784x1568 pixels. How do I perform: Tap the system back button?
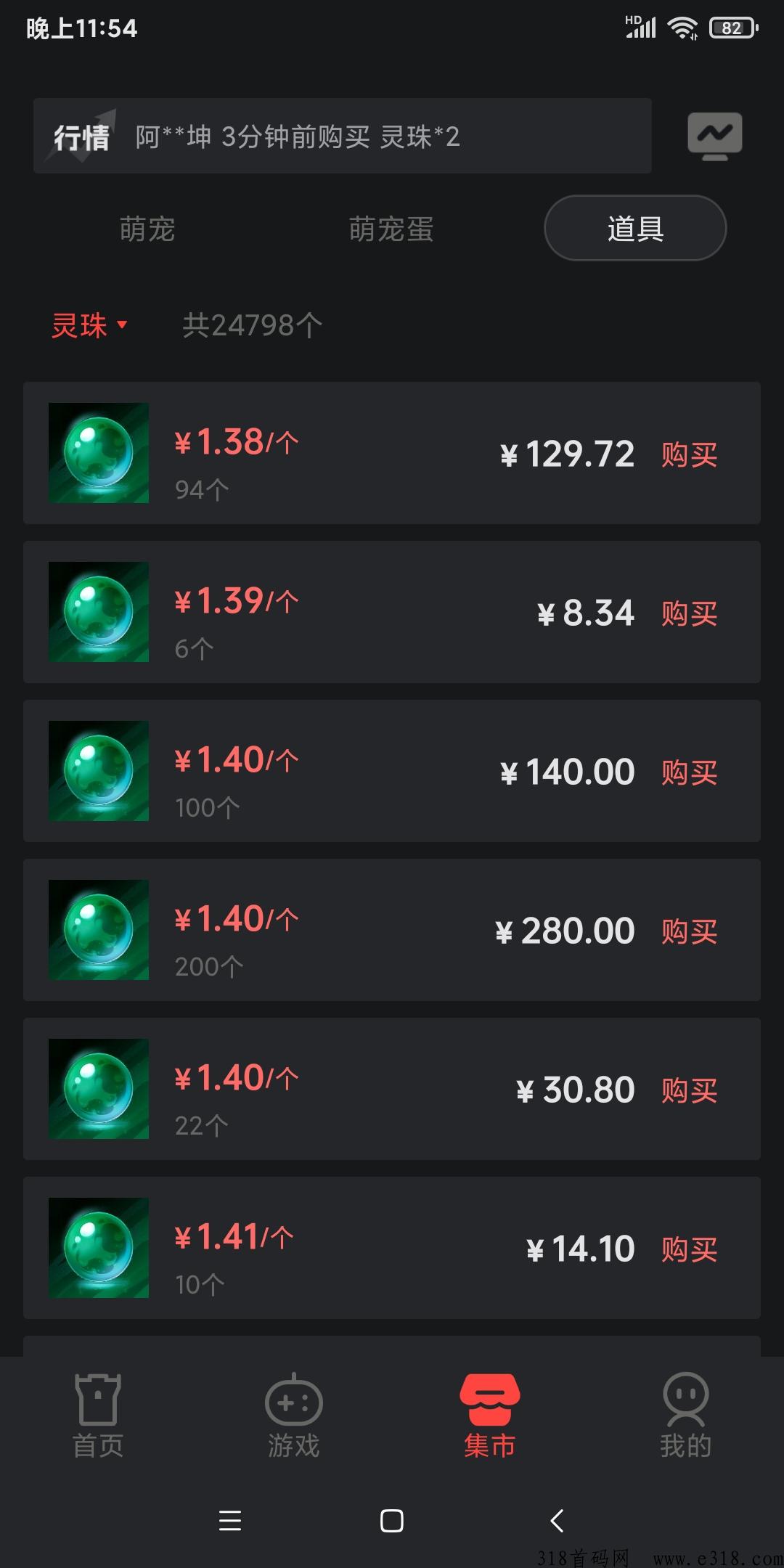point(557,1520)
